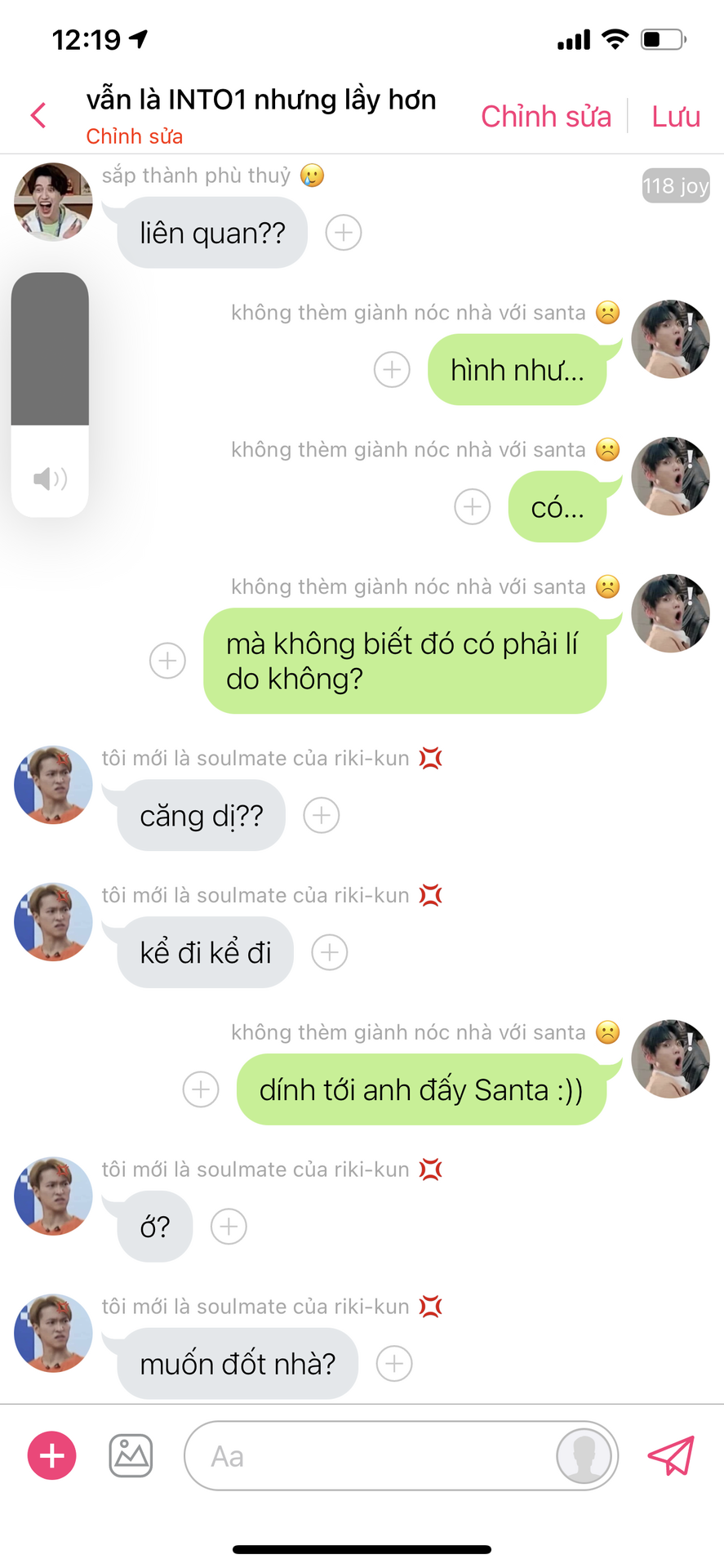Focus the Aa message input field

point(367,1455)
